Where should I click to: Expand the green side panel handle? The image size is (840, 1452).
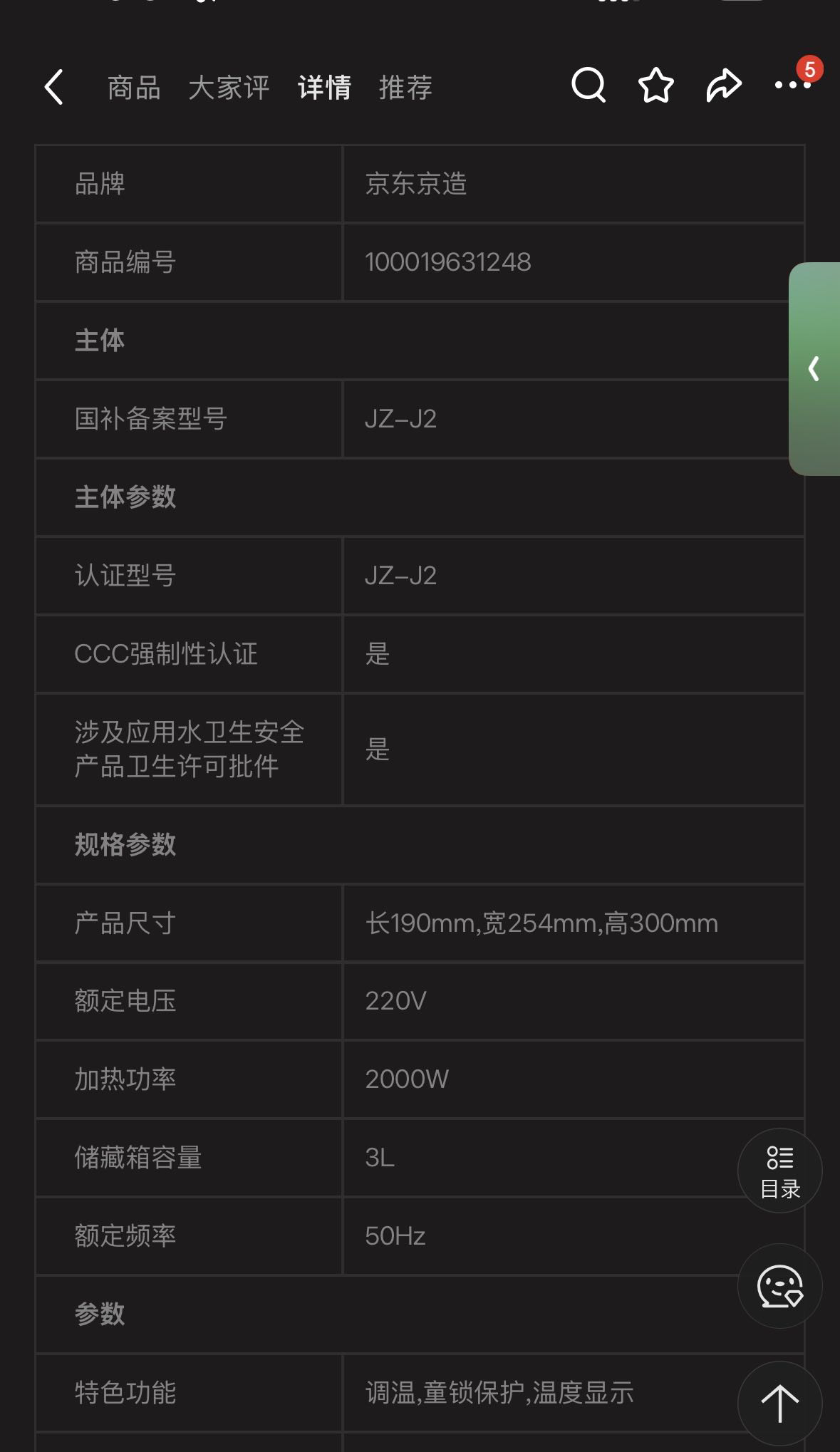coord(814,368)
